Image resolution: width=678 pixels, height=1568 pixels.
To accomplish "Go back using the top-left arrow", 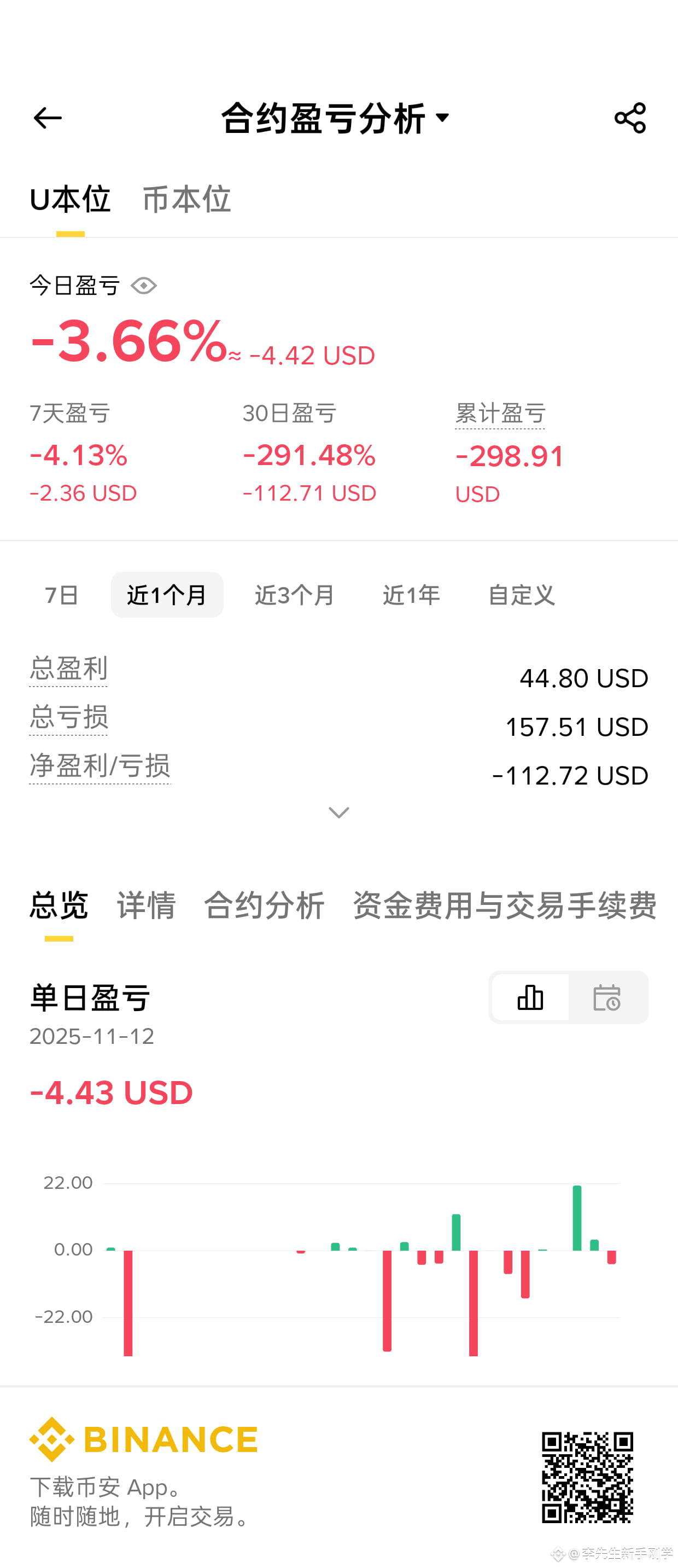I will click(x=48, y=118).
